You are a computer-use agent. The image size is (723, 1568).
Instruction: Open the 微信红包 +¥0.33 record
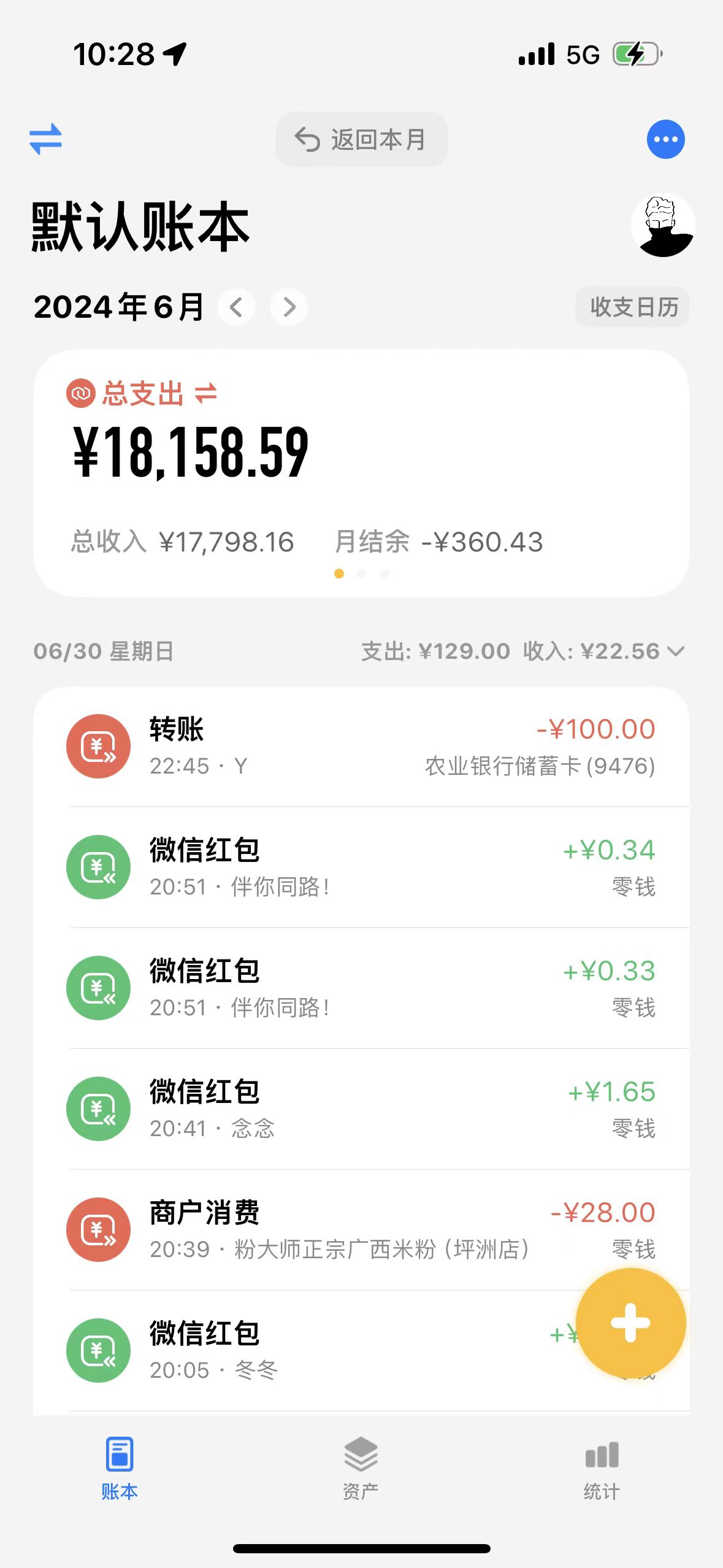361,988
